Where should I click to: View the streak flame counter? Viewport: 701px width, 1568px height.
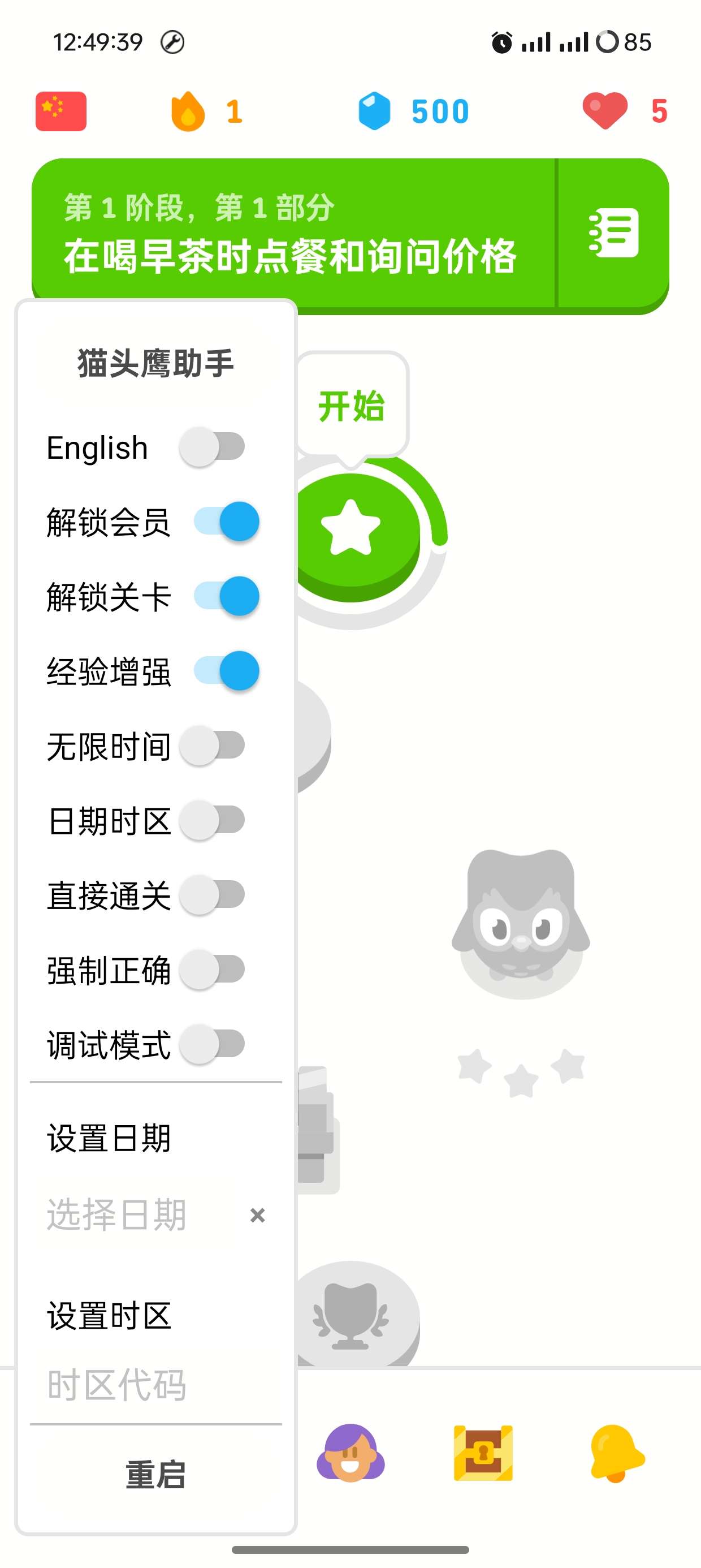click(x=207, y=111)
